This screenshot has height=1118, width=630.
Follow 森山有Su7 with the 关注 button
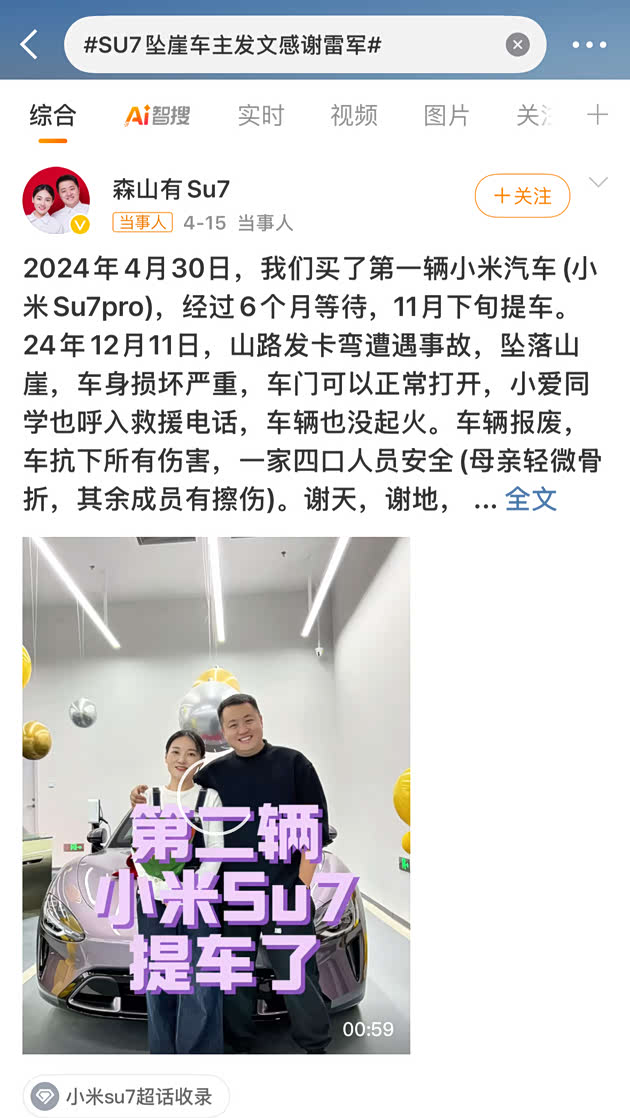pos(522,196)
